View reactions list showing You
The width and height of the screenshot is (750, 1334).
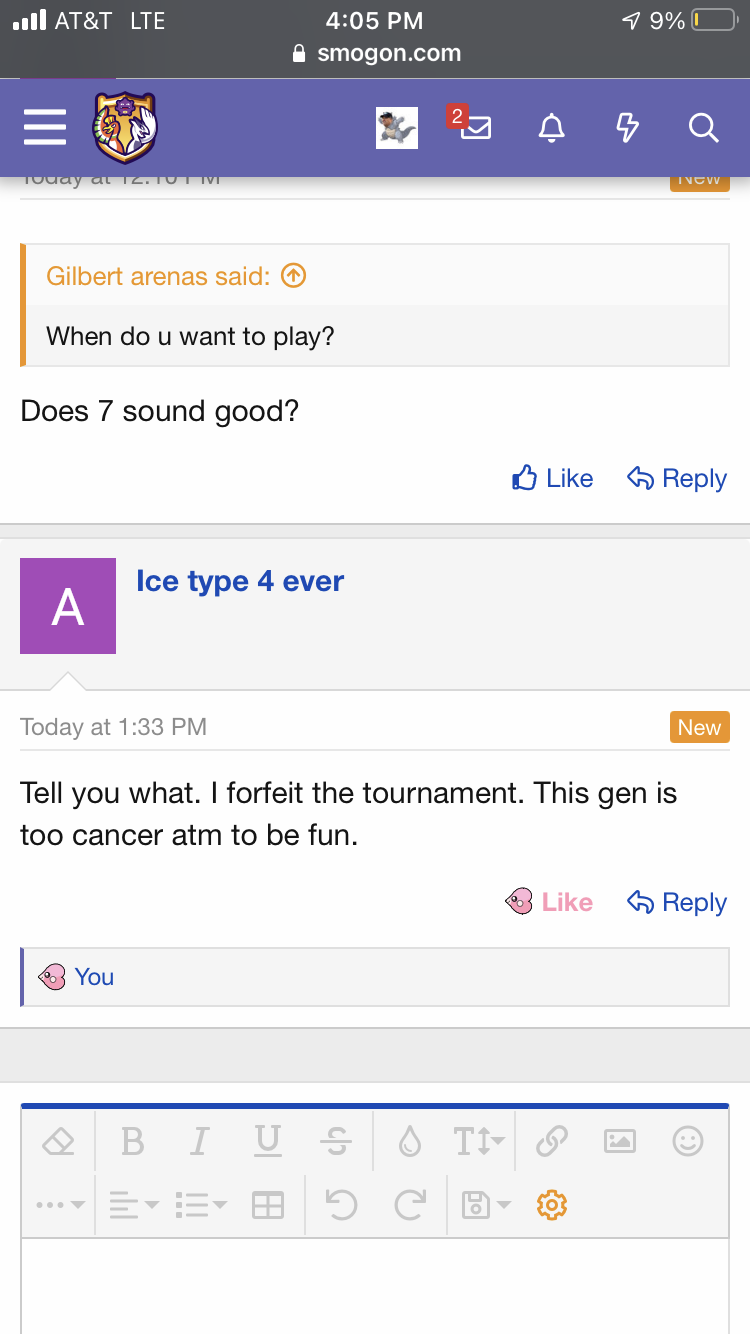(94, 977)
